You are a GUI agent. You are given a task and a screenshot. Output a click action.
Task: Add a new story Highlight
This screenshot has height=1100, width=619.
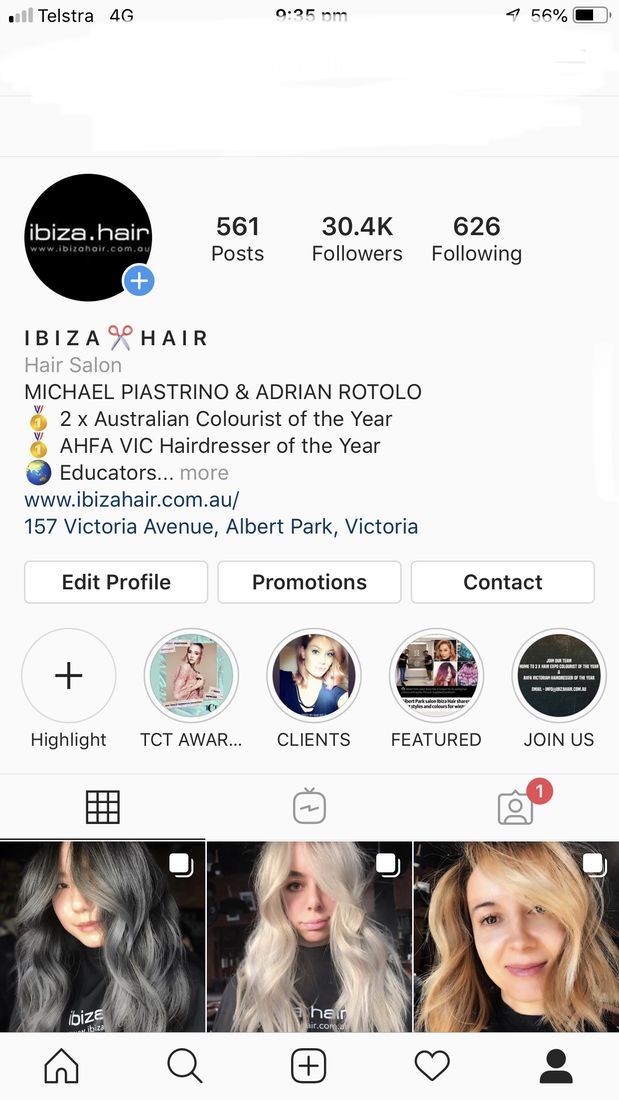(68, 676)
